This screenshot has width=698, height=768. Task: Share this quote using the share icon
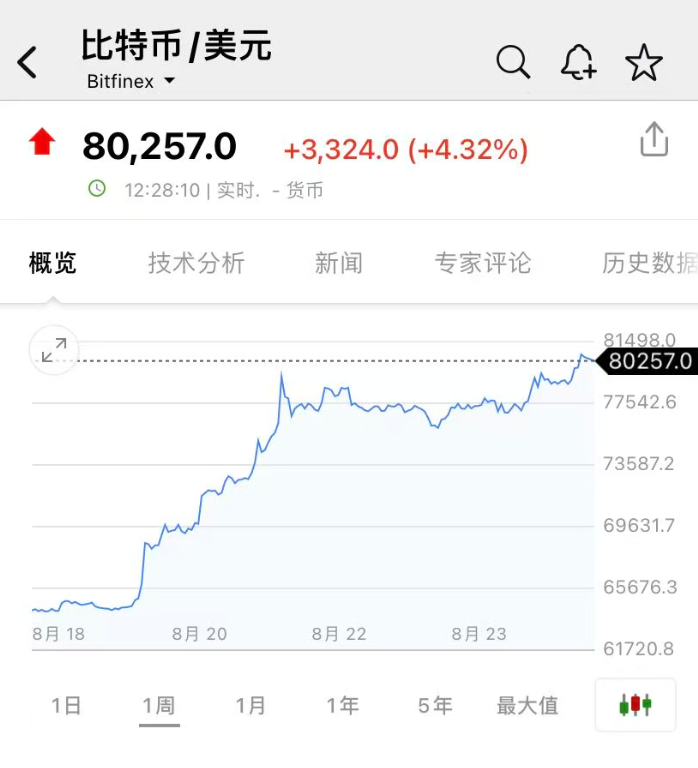click(654, 140)
